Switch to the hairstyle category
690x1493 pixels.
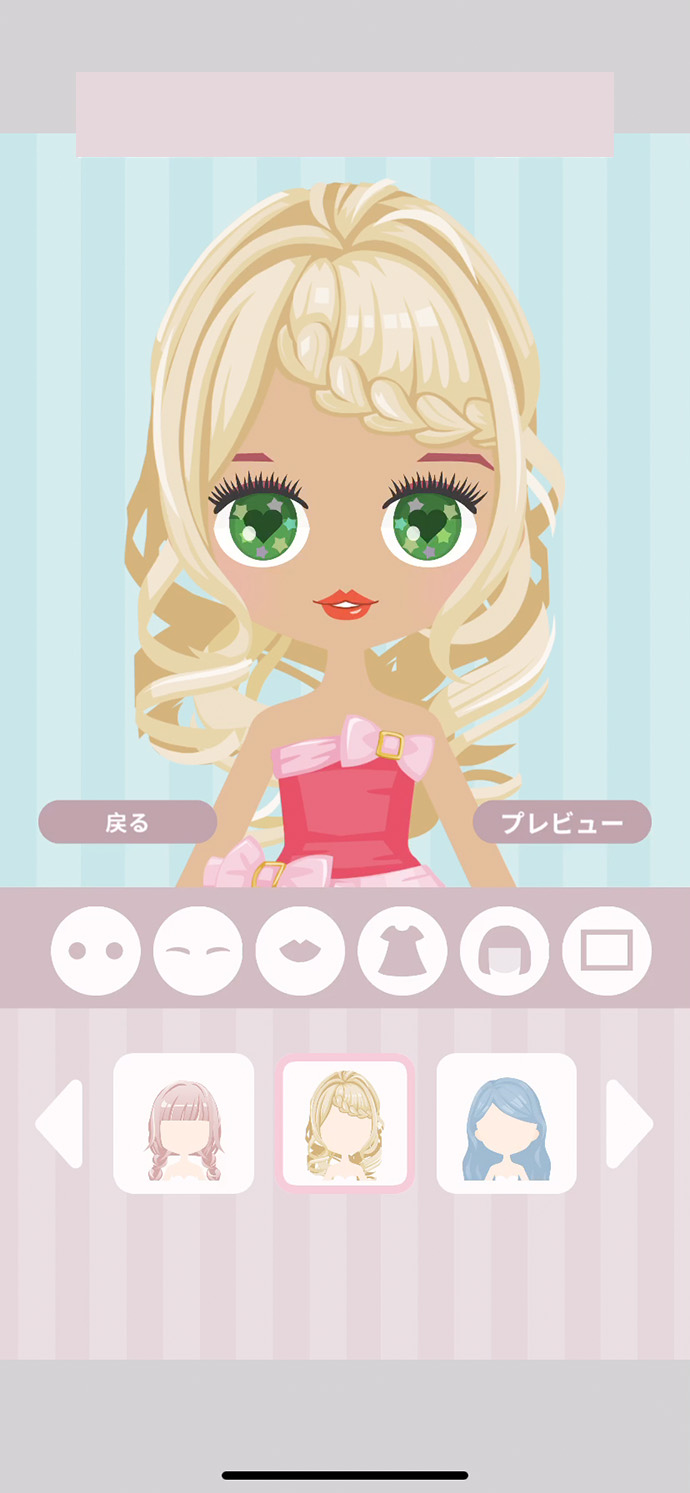point(504,951)
